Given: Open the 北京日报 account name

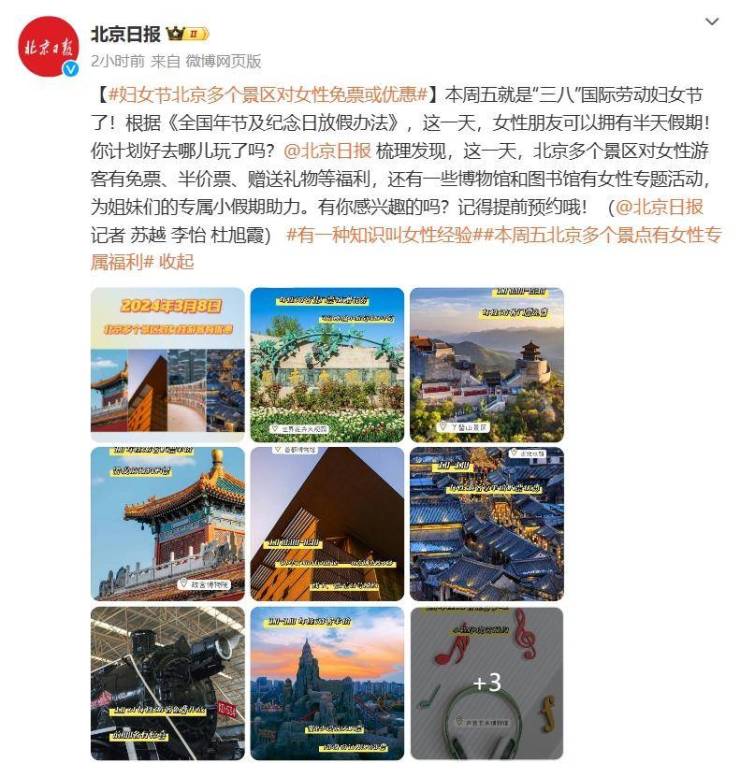Looking at the screenshot, I should coord(122,33).
